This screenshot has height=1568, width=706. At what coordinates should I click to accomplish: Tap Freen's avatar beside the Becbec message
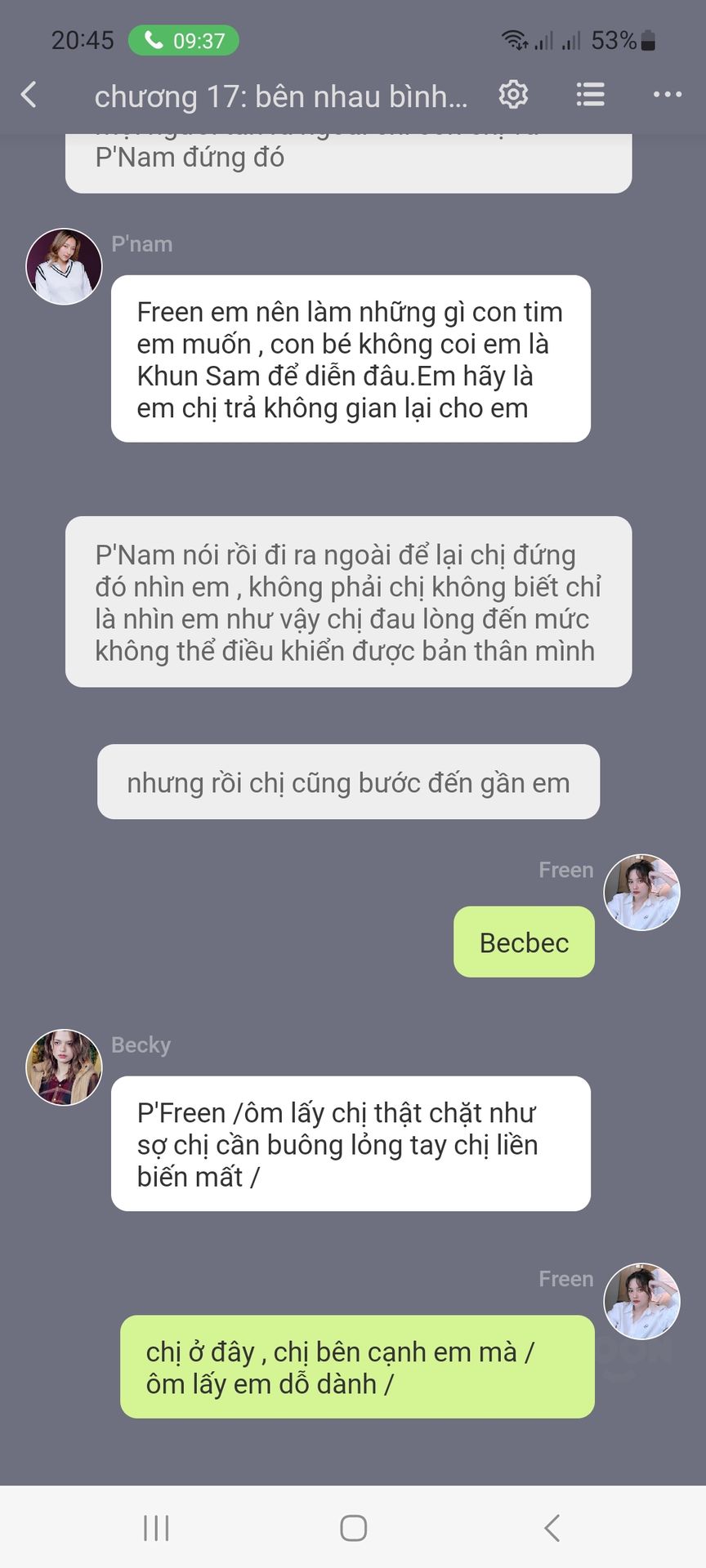641,893
